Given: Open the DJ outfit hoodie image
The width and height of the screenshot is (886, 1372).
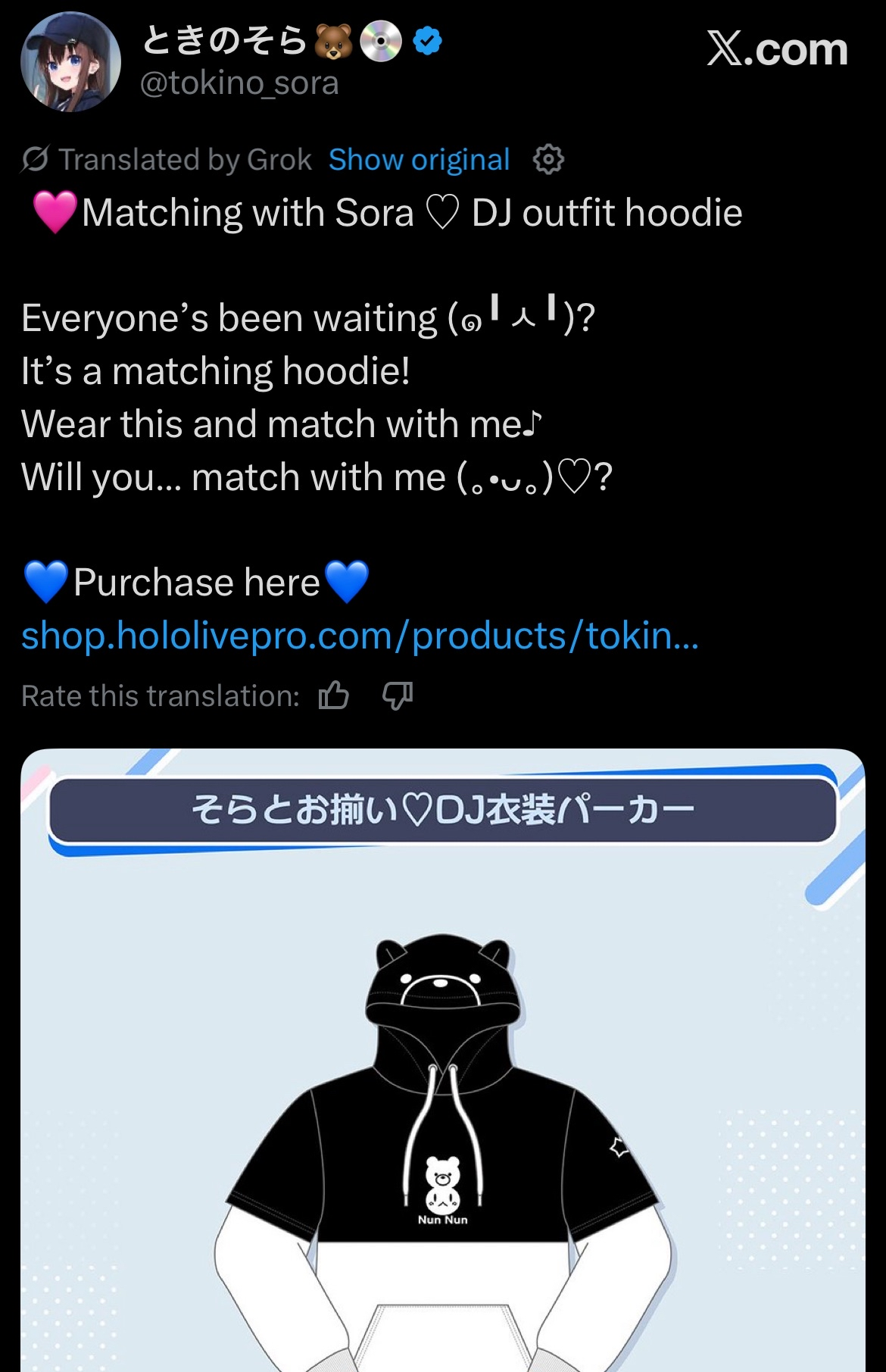Looking at the screenshot, I should [x=443, y=1099].
